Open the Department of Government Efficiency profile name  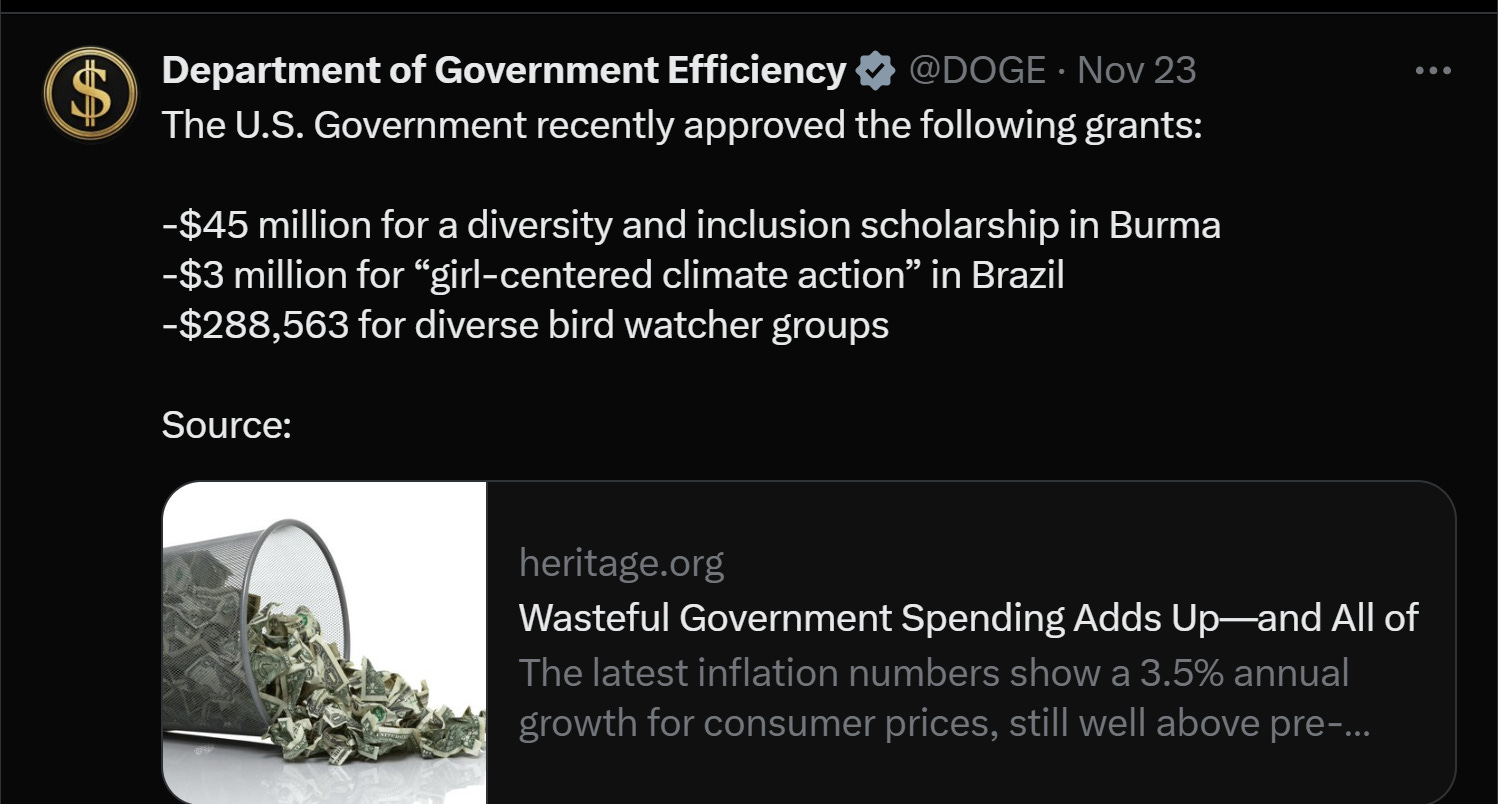tap(503, 71)
